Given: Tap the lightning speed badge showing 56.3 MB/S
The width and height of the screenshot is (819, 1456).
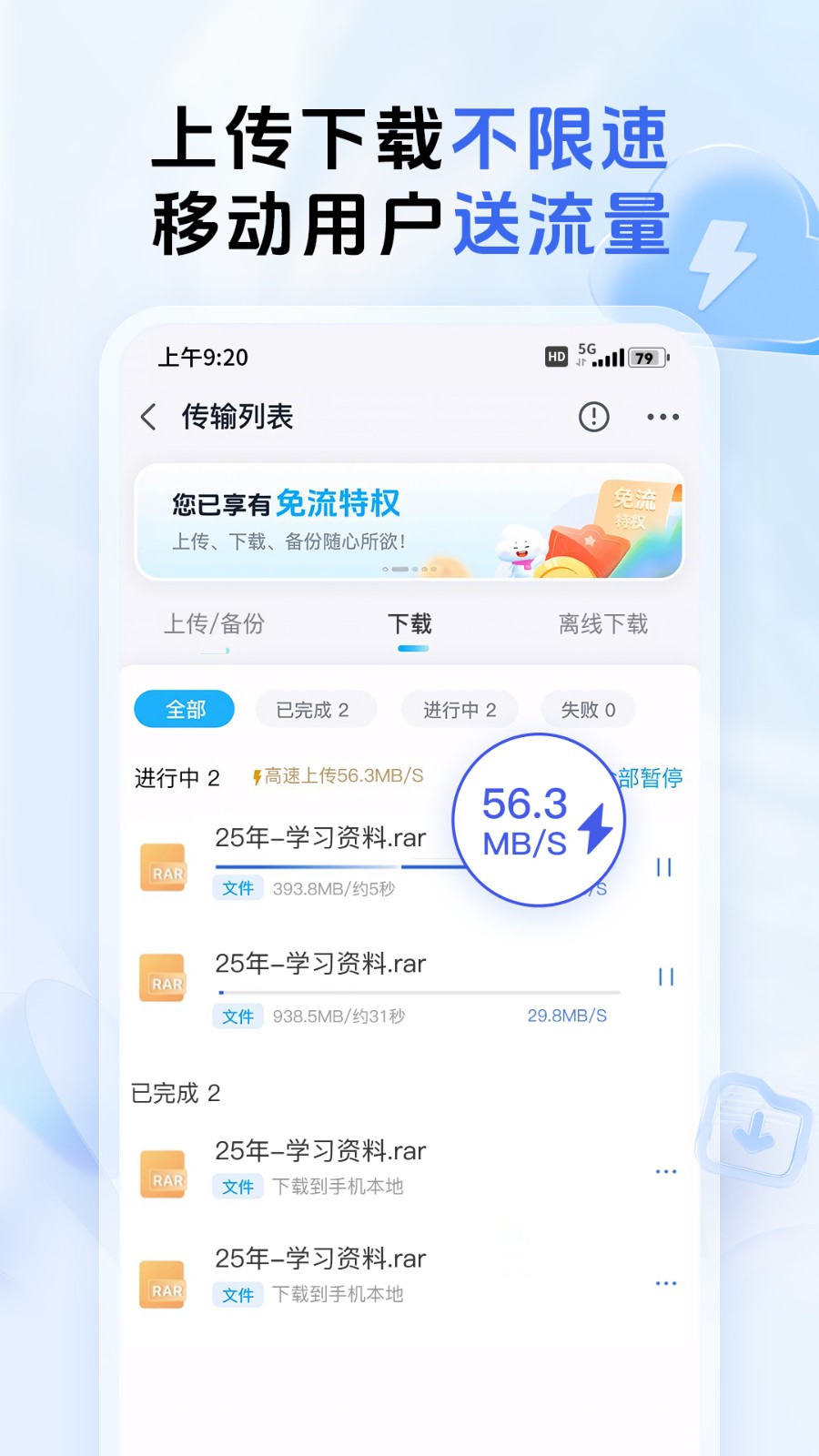Looking at the screenshot, I should 541,819.
